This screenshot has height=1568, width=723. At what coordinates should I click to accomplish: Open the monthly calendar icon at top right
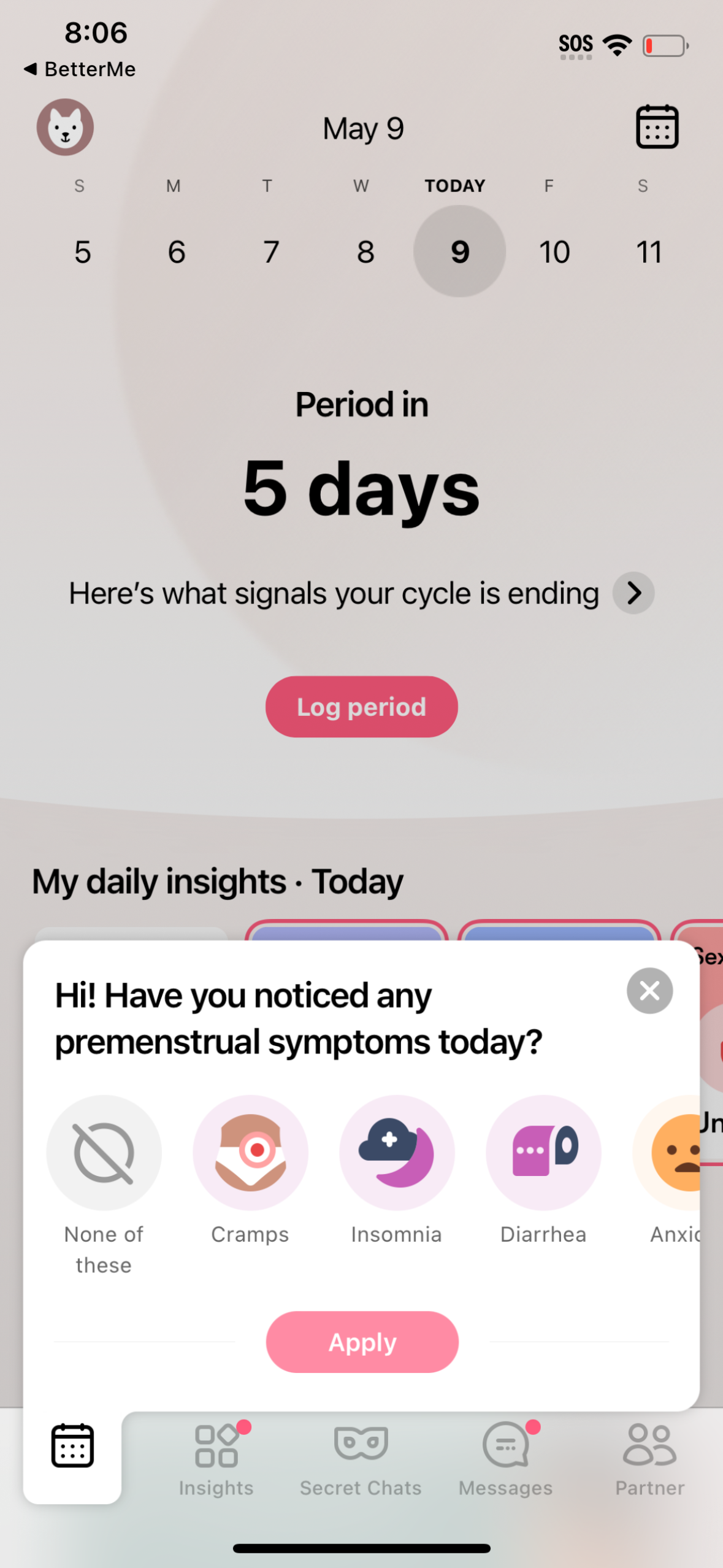tap(657, 127)
